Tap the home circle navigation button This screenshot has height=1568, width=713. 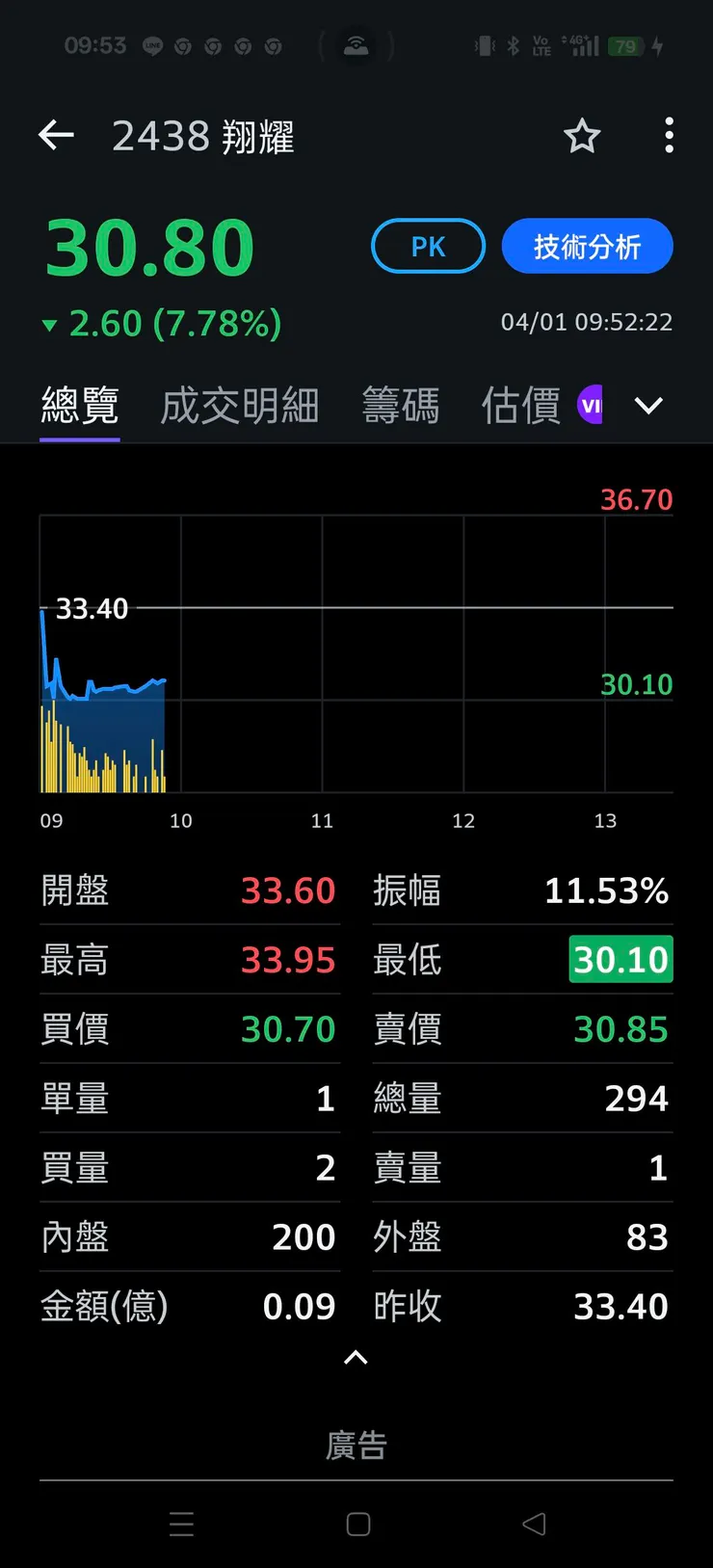point(356,1525)
